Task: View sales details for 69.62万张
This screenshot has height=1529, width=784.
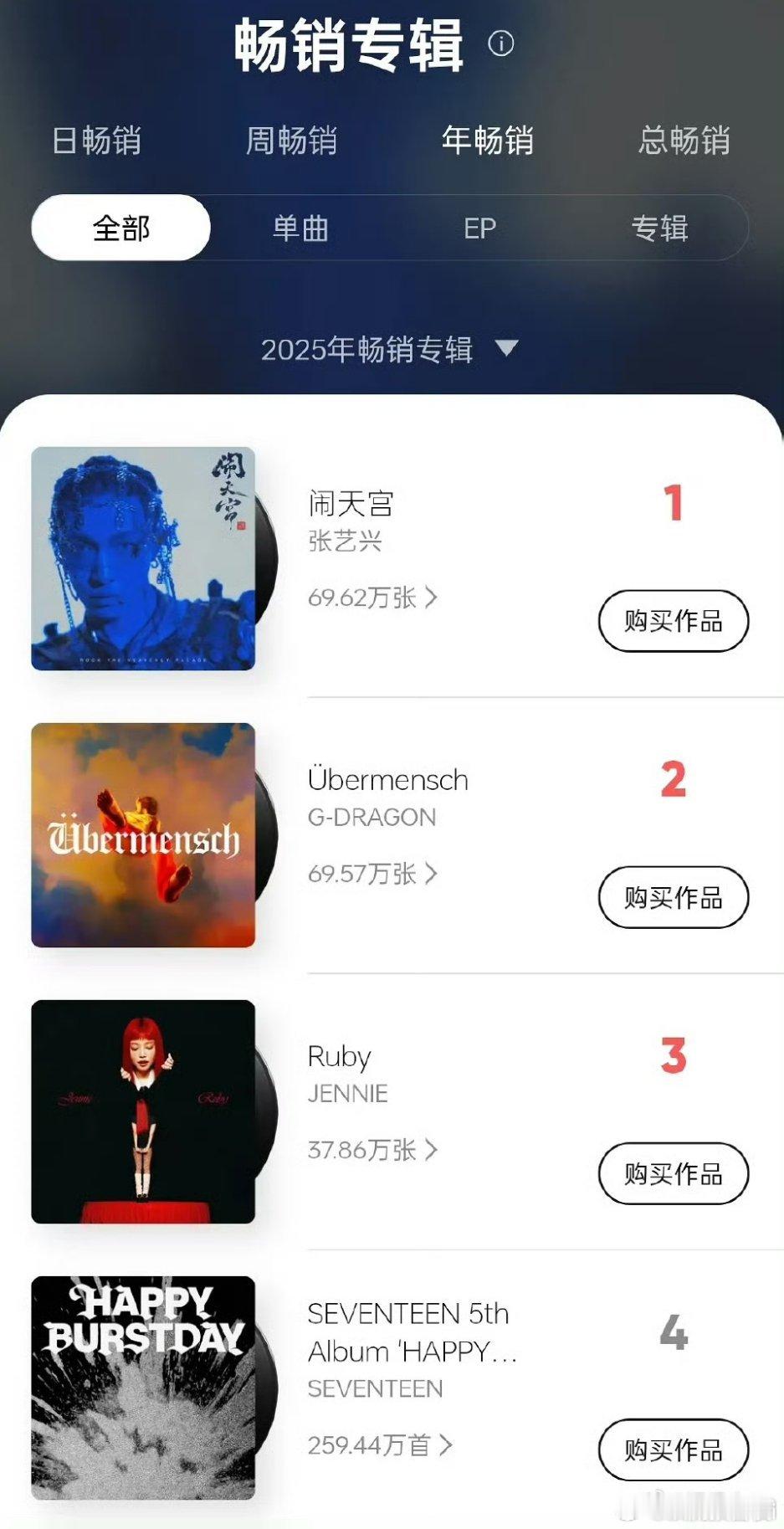Action: point(372,598)
